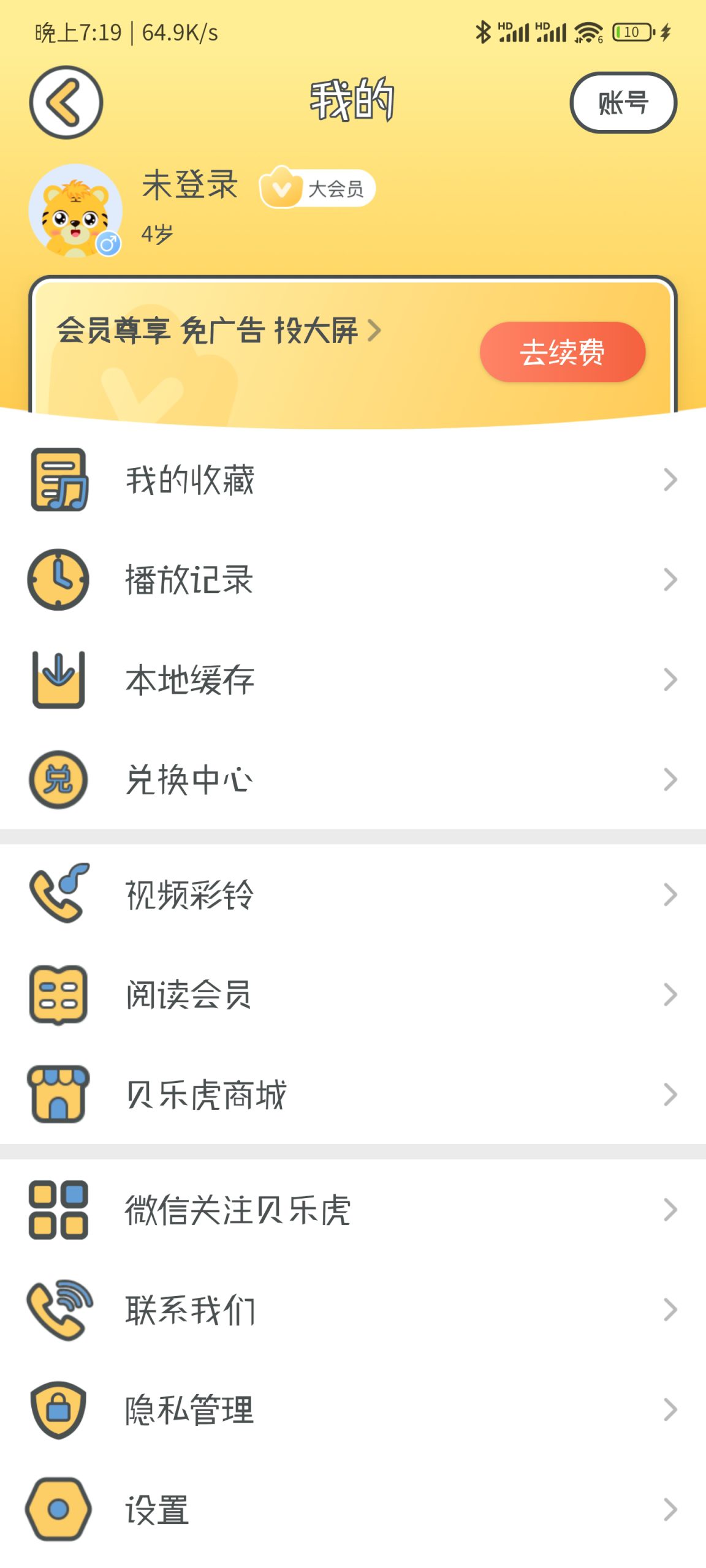The image size is (706, 1568).
Task: Open the 贝乐虎商城 storefront icon
Action: (x=58, y=1095)
